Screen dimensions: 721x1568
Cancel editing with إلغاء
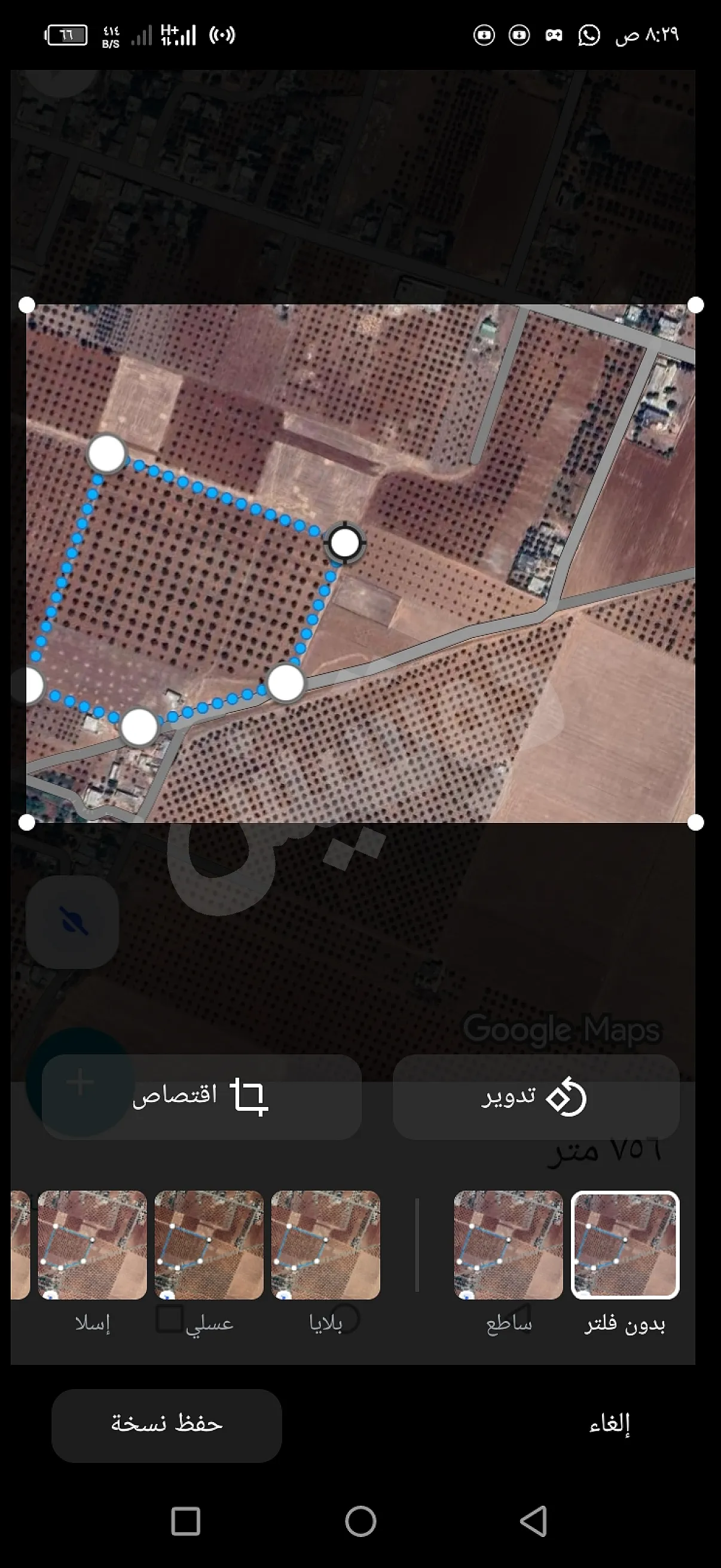click(x=609, y=1425)
